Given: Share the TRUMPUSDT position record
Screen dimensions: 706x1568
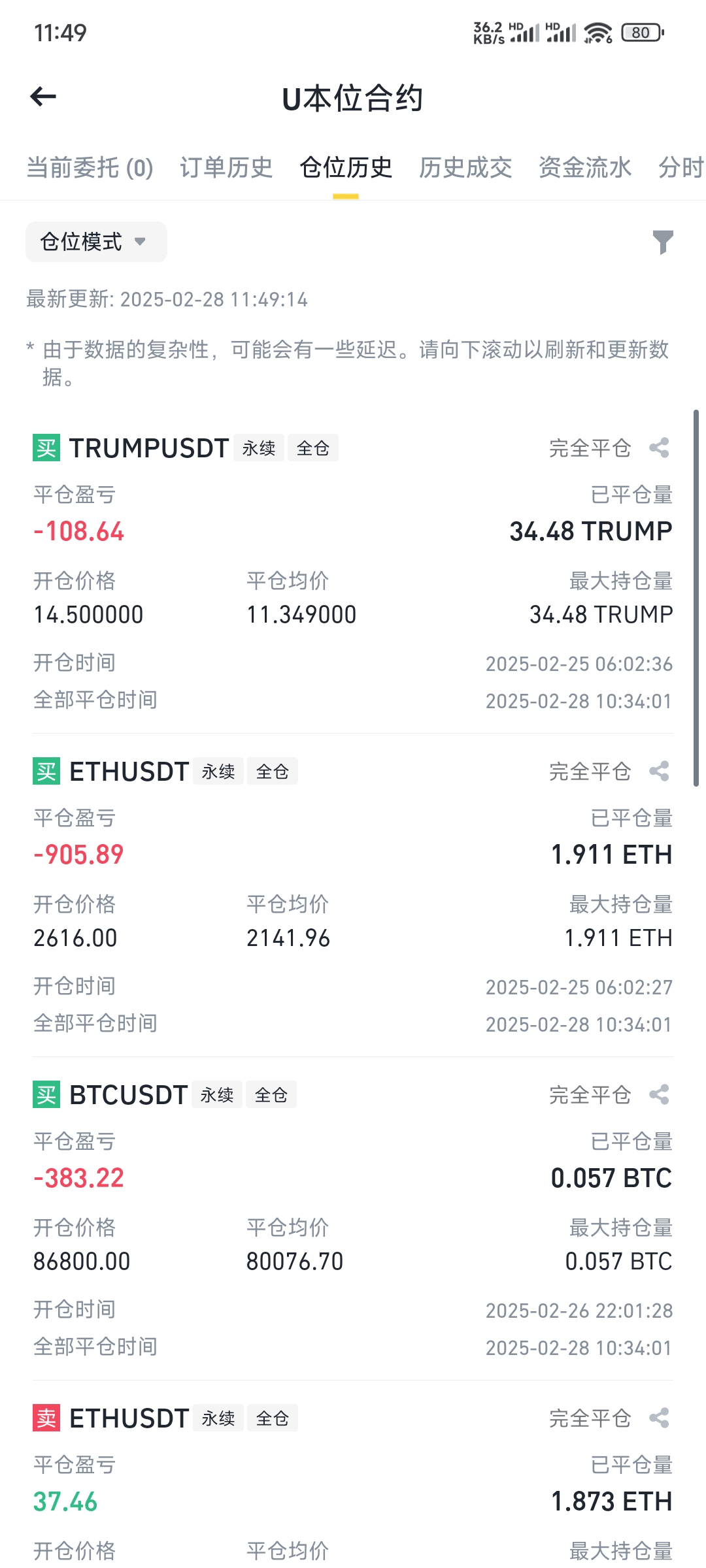Looking at the screenshot, I should [x=659, y=448].
